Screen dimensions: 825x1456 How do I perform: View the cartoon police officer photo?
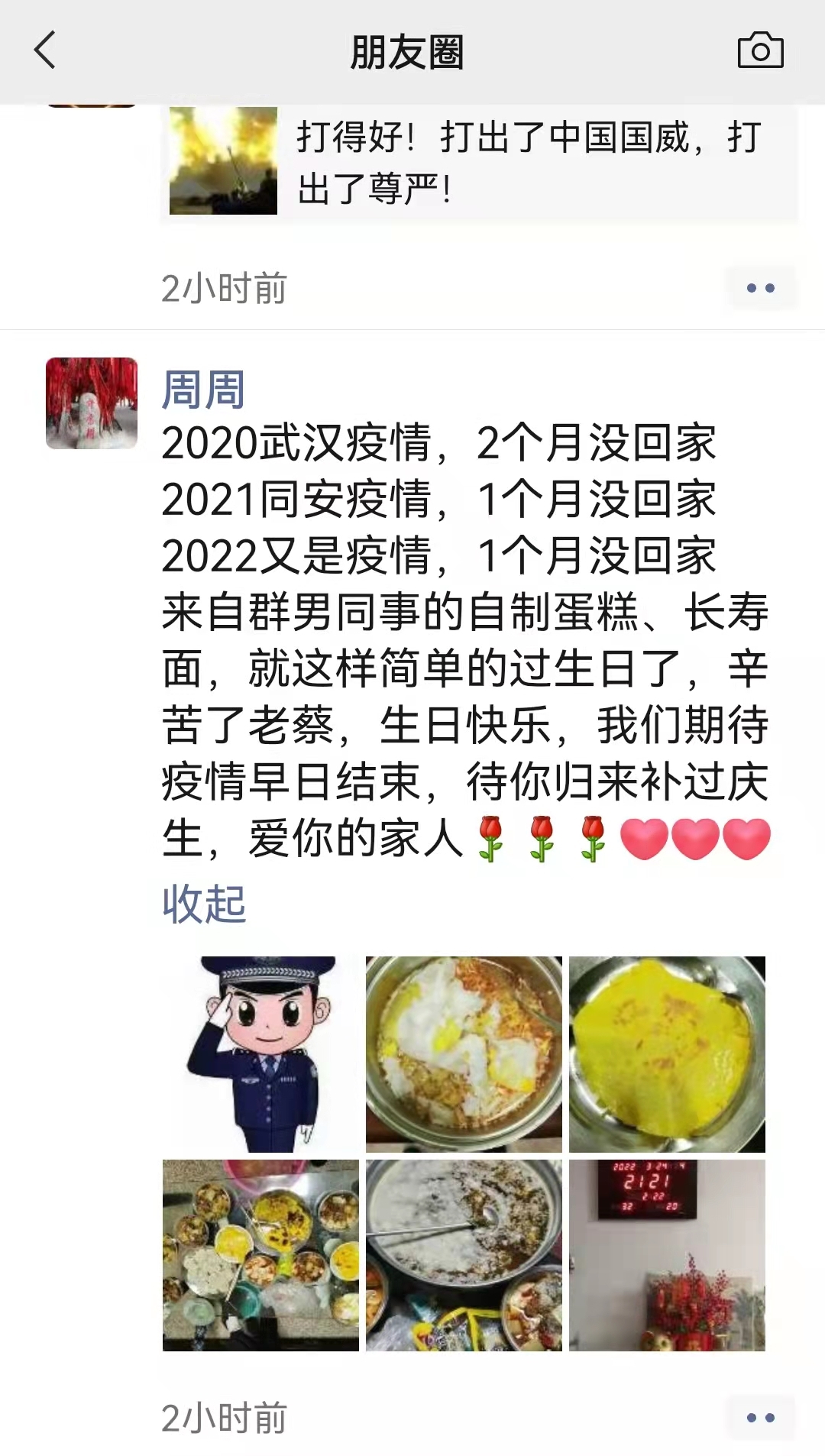[260, 1054]
